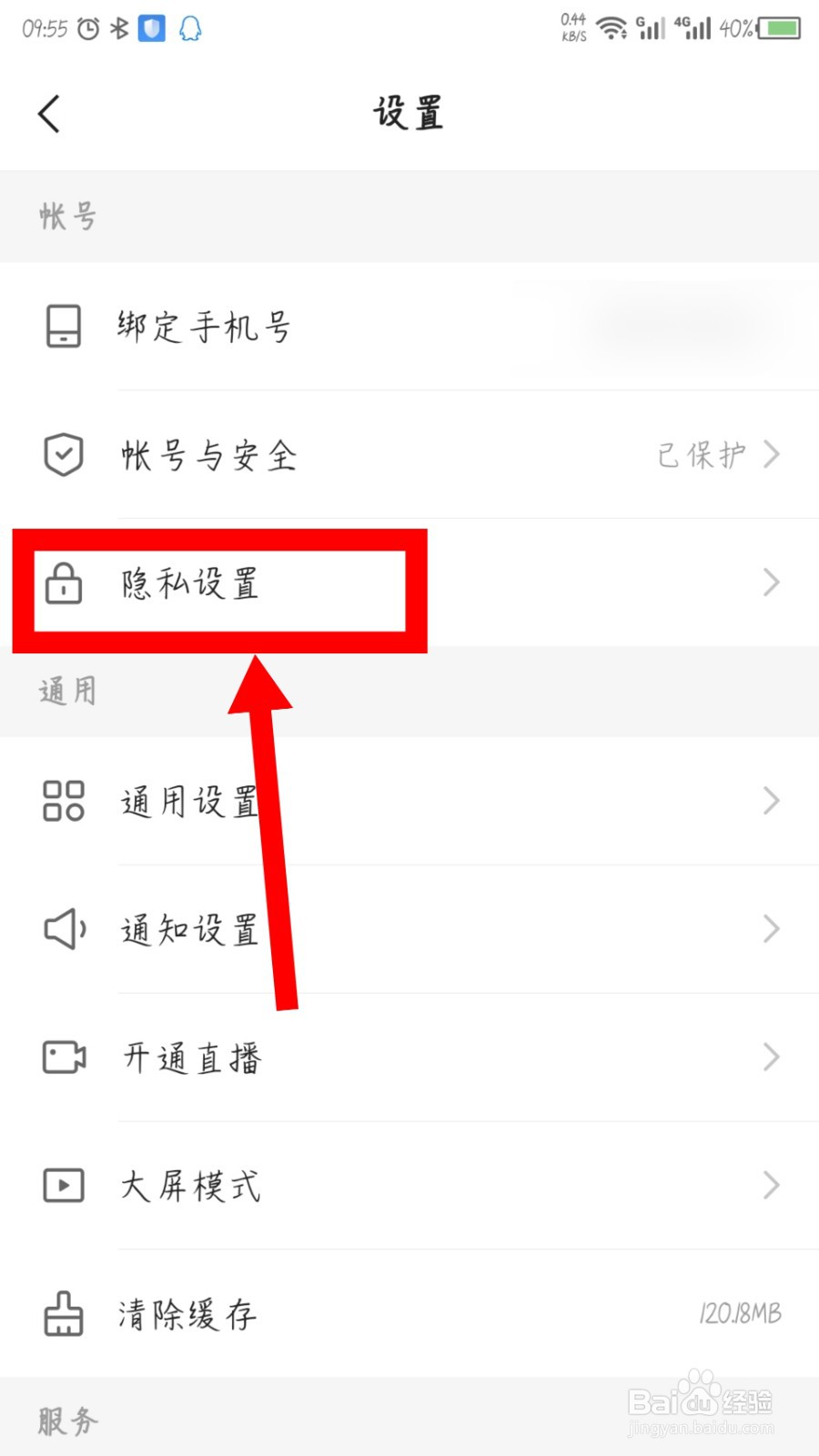Tap 清除缓存 to clear the cache
Viewport: 819px width, 1456px height.
(187, 1314)
